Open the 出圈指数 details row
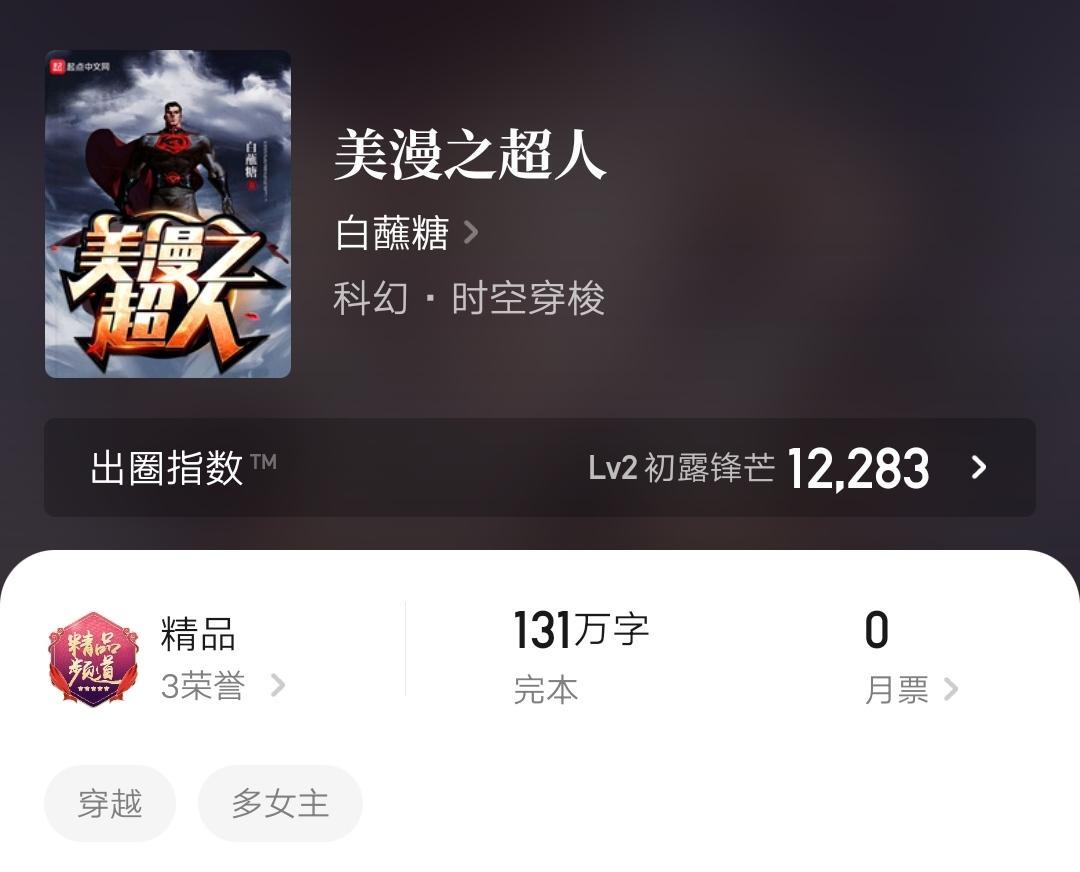This screenshot has width=1080, height=872. [x=539, y=467]
